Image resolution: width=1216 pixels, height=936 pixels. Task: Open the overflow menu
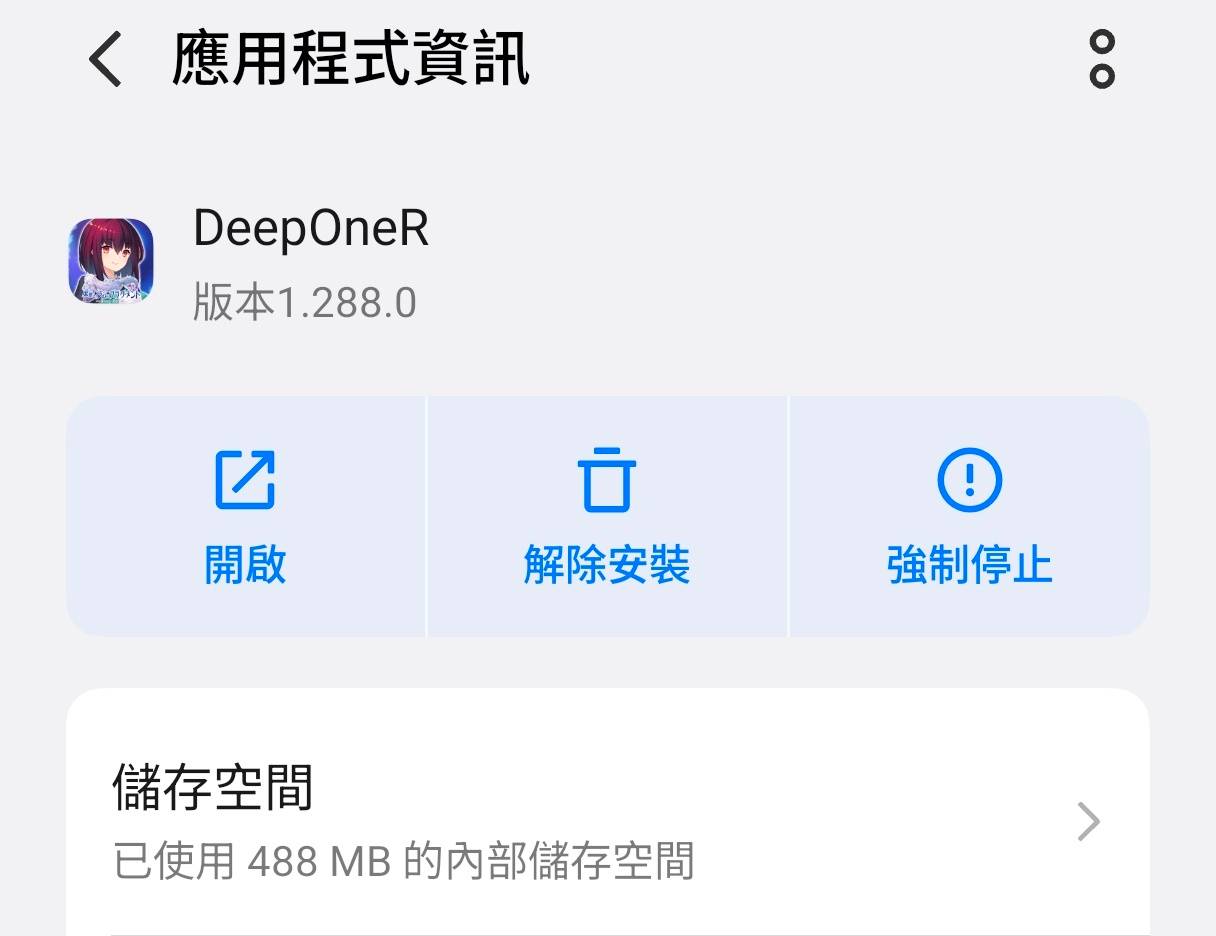coord(1101,60)
